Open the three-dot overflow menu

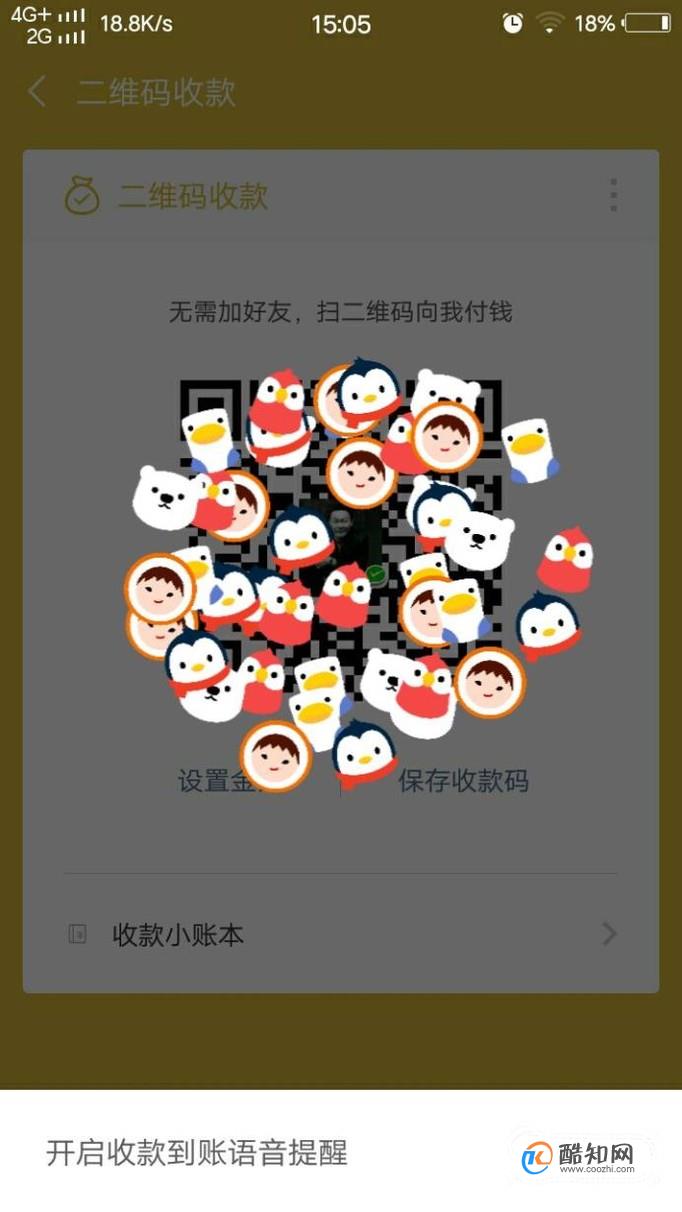[613, 195]
